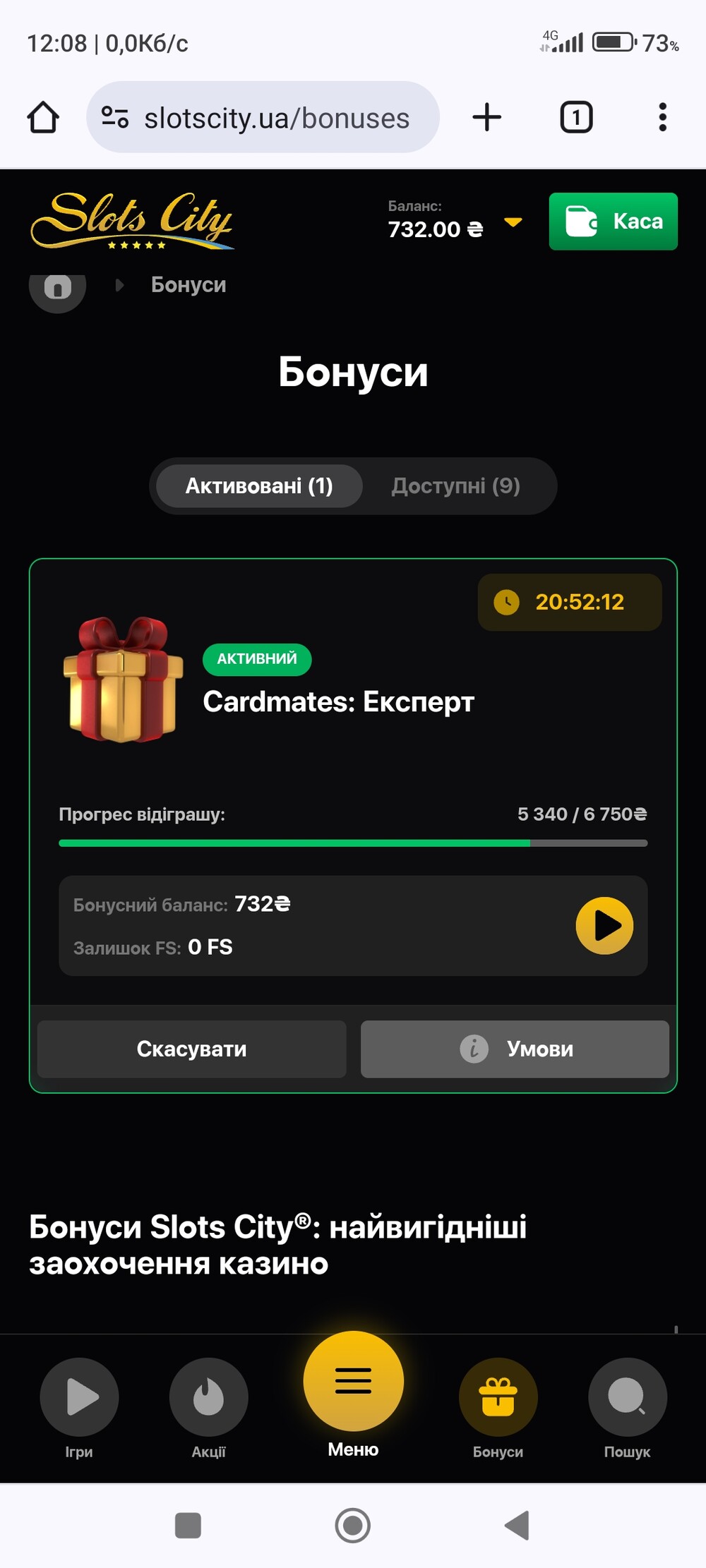This screenshot has height=1568, width=706.
Task: Open the tab switcher
Action: coord(576,117)
